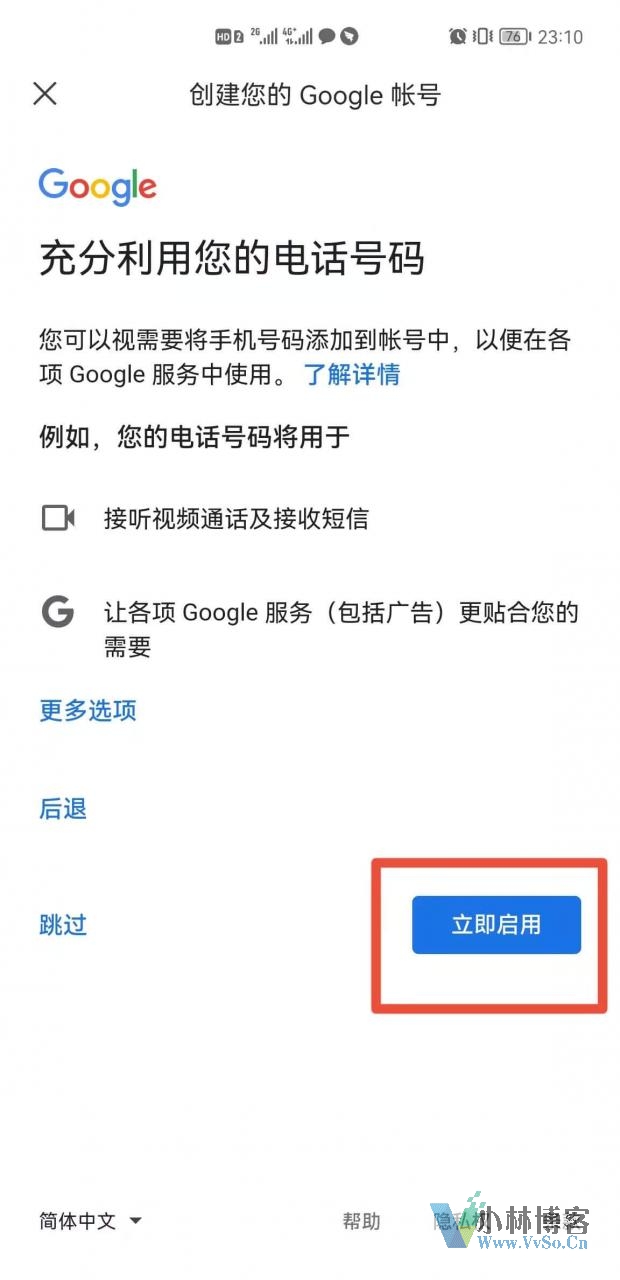Viewport: 620px width, 1280px height.
Task: Open the 帮助 link
Action: 361,1221
